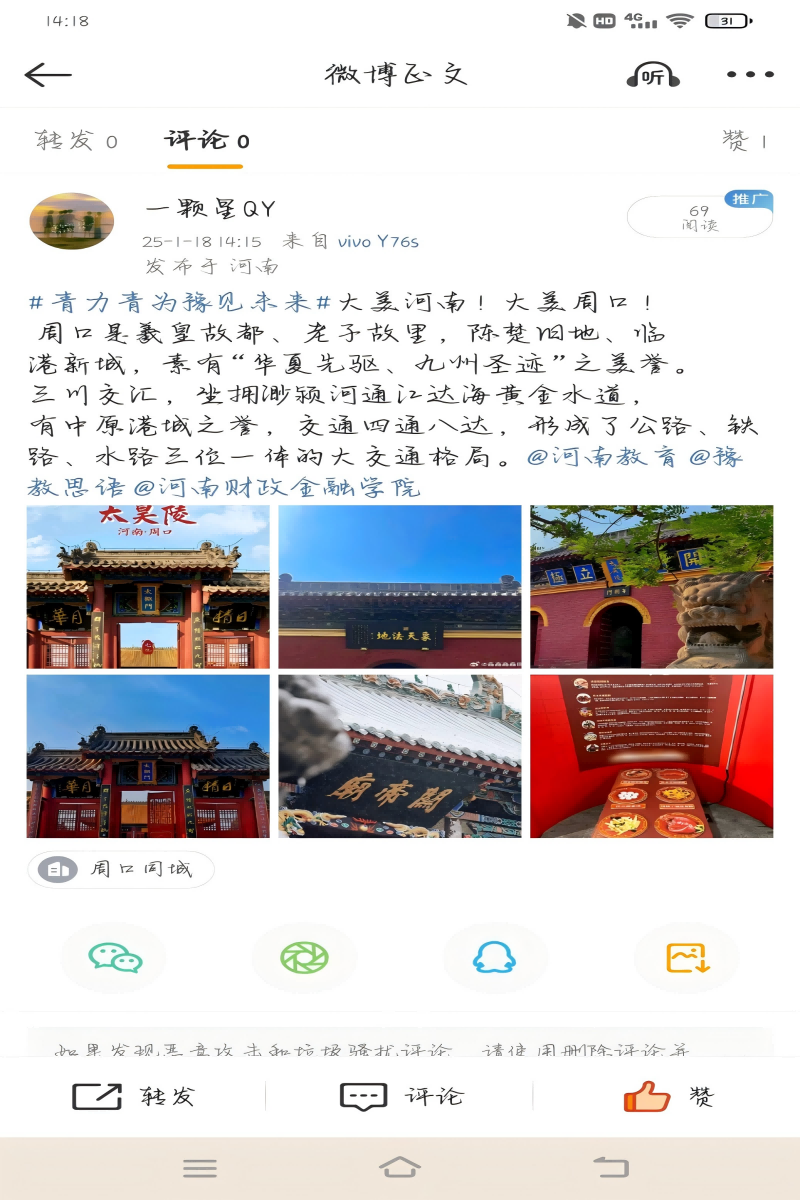Like the post with thumbs-up 赞

(x=667, y=1096)
